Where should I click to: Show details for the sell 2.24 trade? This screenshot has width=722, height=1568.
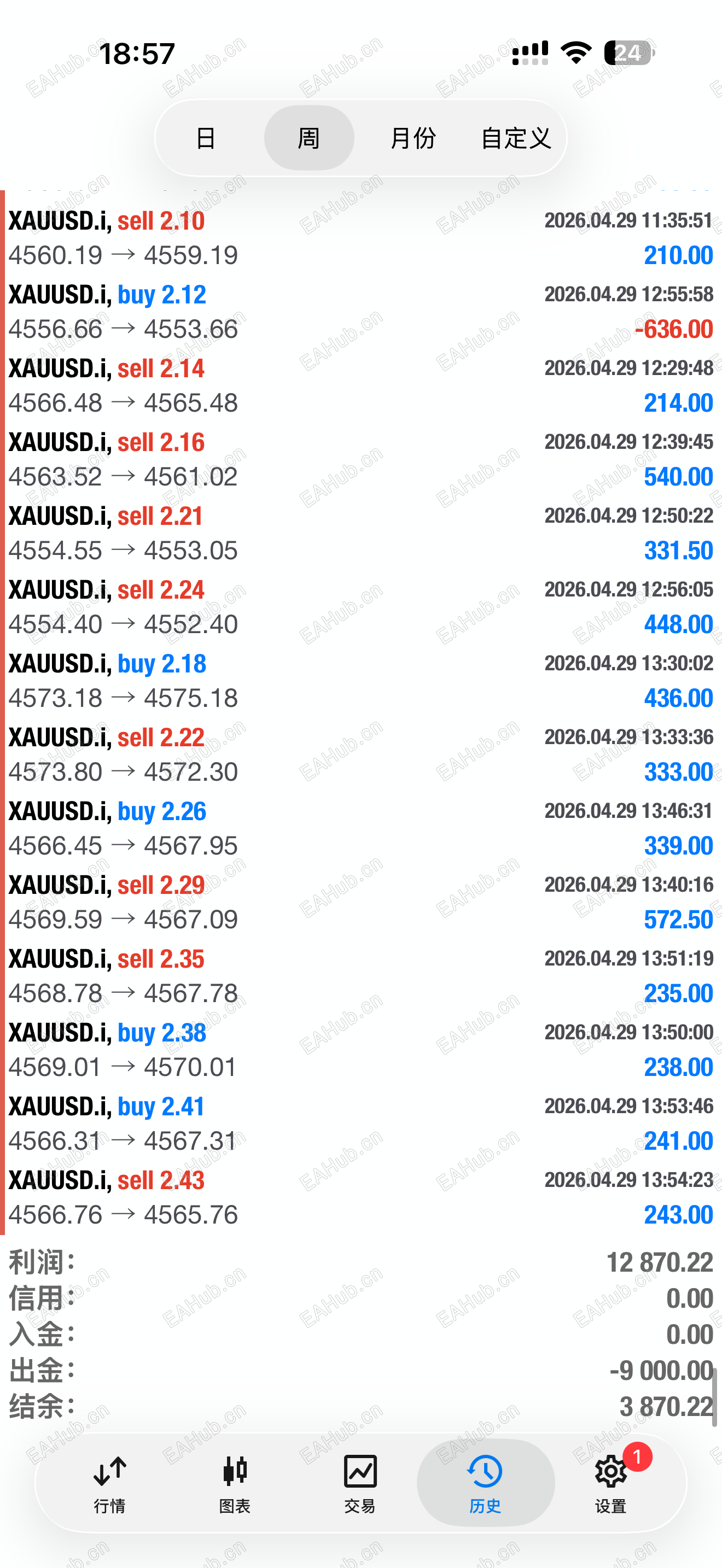pyautogui.click(x=360, y=607)
